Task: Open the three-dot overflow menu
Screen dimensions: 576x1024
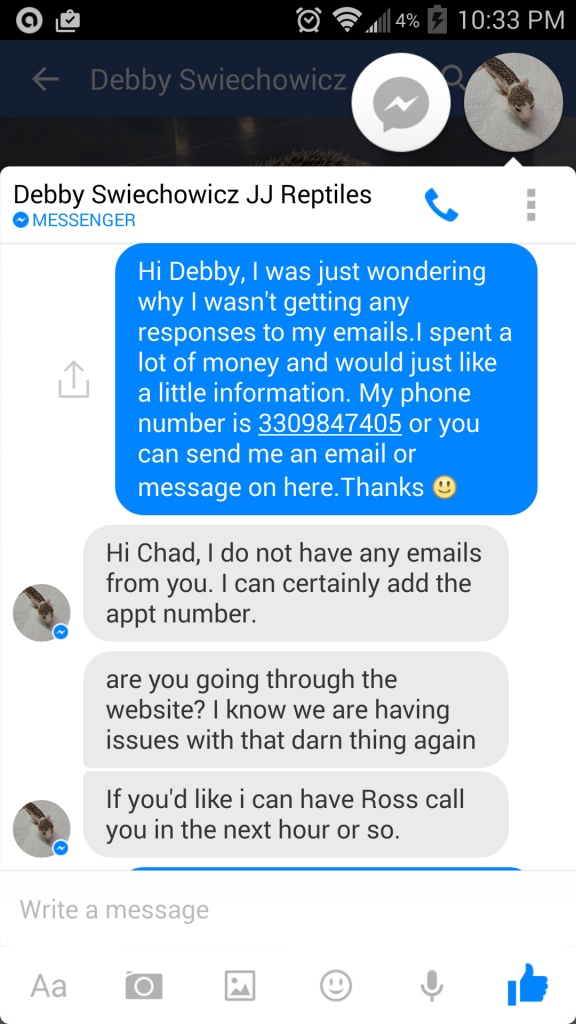Action: [x=531, y=205]
